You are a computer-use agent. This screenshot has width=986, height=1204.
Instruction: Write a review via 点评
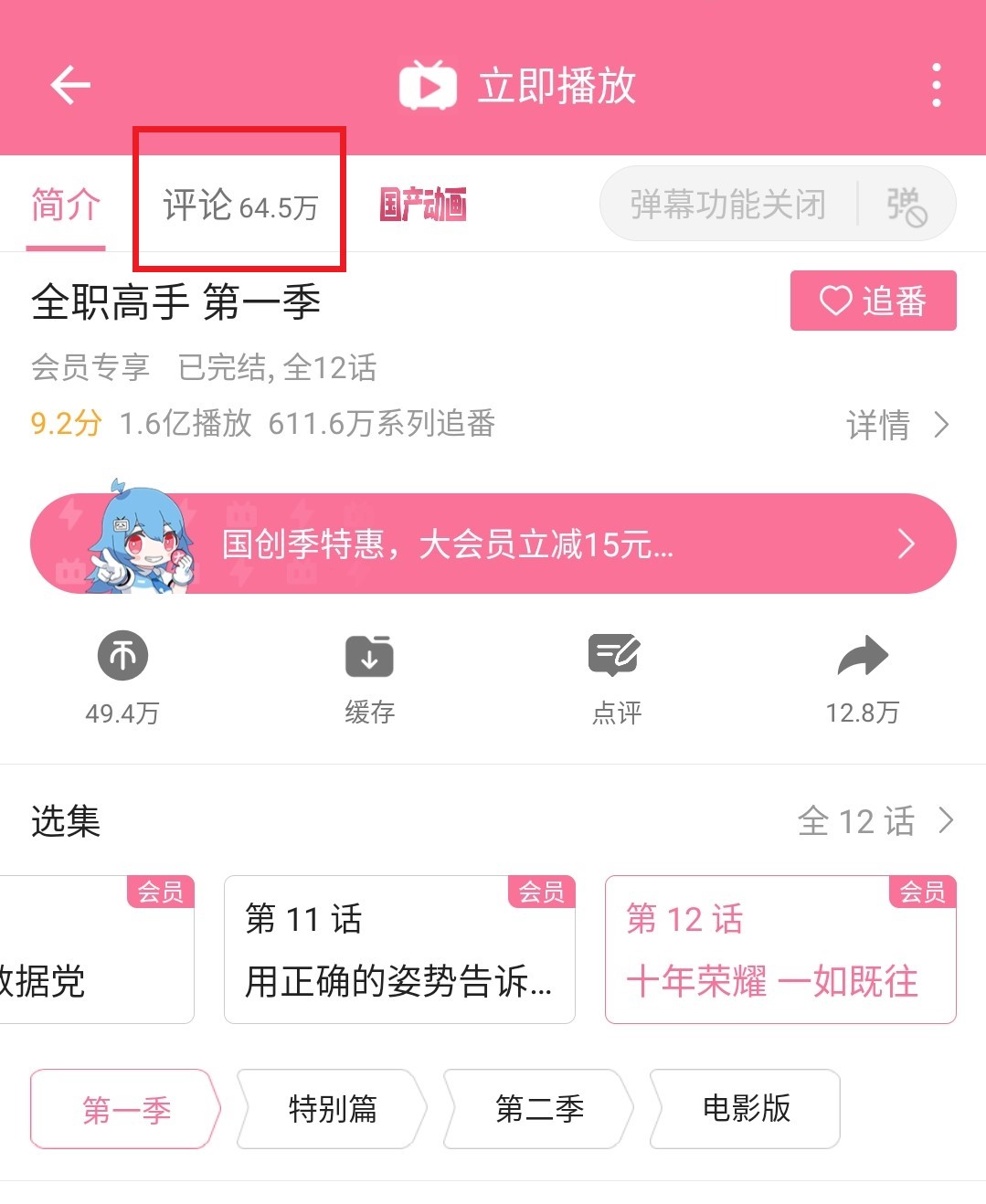[x=615, y=656]
